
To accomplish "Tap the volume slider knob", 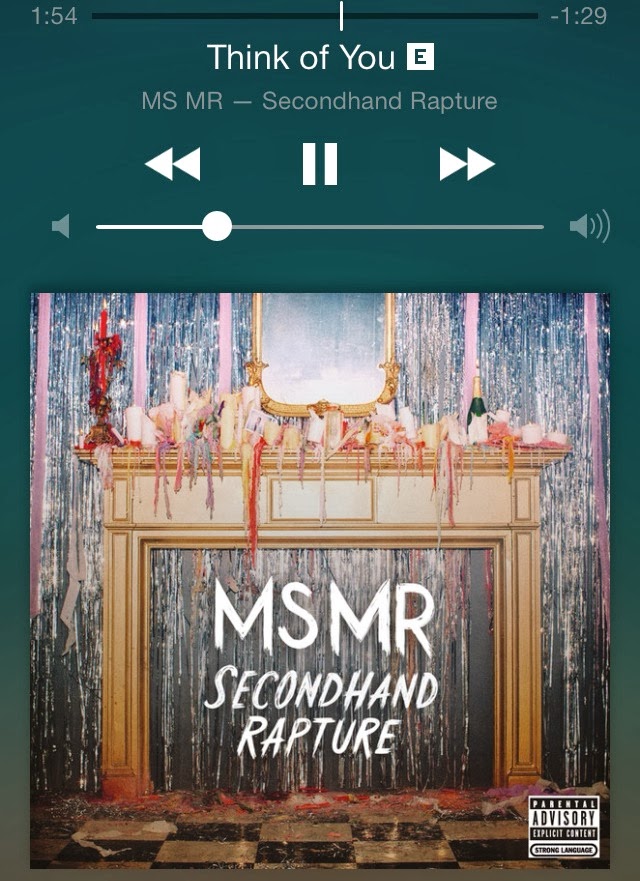I will (x=216, y=227).
